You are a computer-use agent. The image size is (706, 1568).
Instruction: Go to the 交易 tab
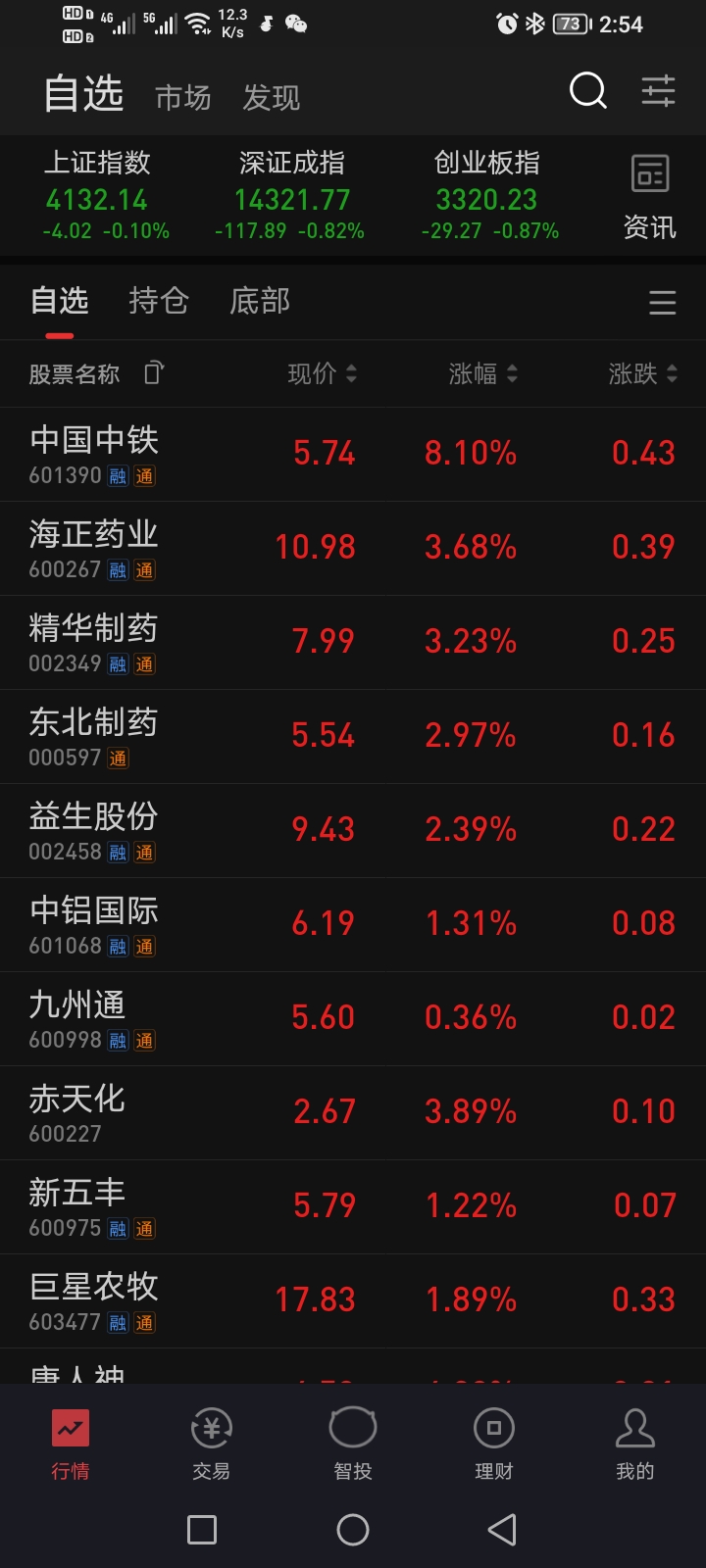(212, 1444)
